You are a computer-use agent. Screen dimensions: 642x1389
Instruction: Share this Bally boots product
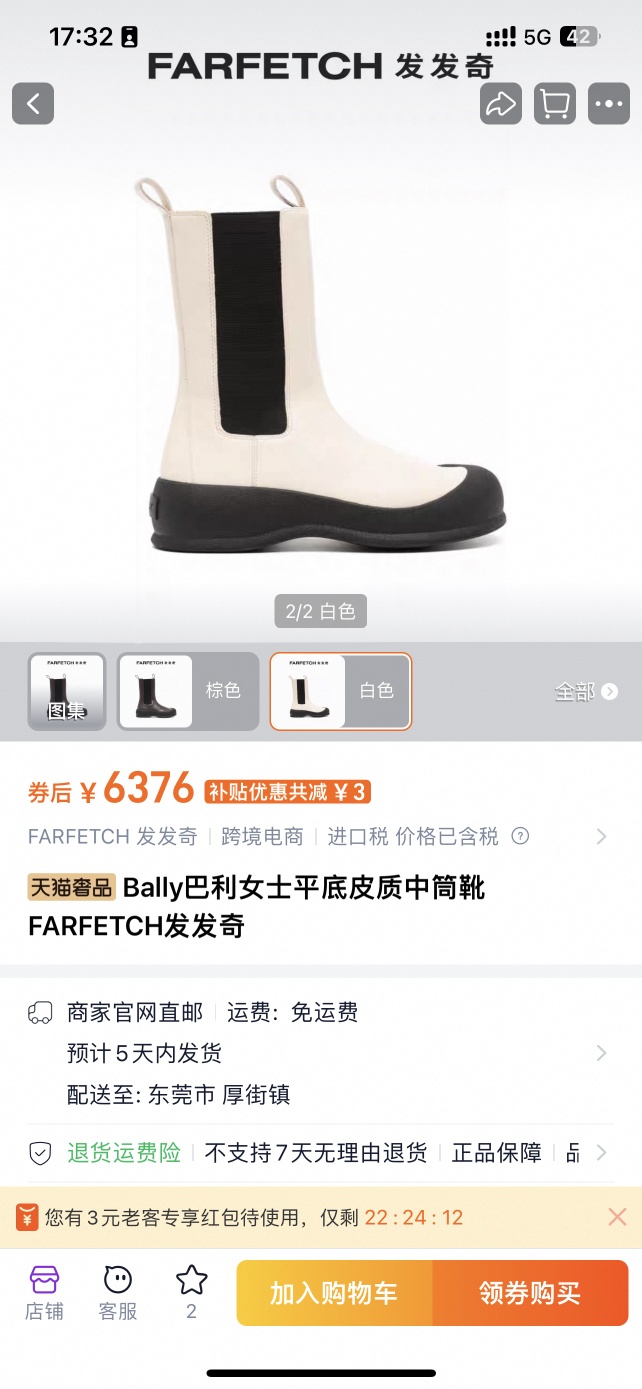(501, 103)
